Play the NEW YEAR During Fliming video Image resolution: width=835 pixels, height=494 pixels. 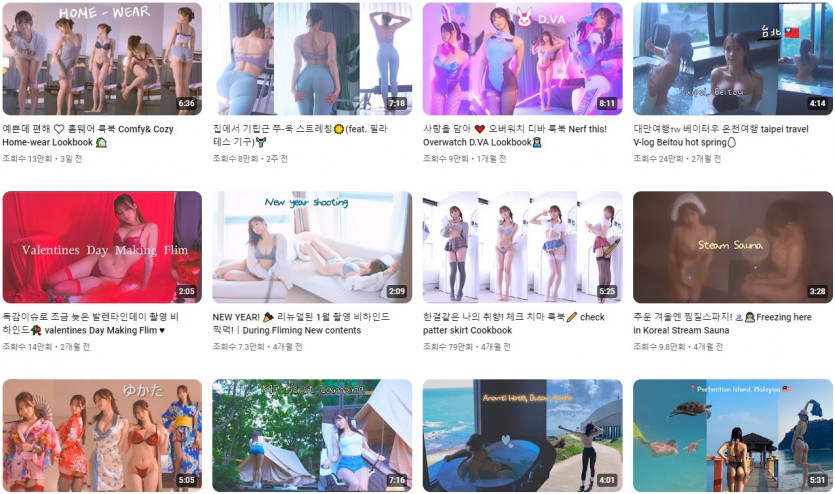(312, 247)
